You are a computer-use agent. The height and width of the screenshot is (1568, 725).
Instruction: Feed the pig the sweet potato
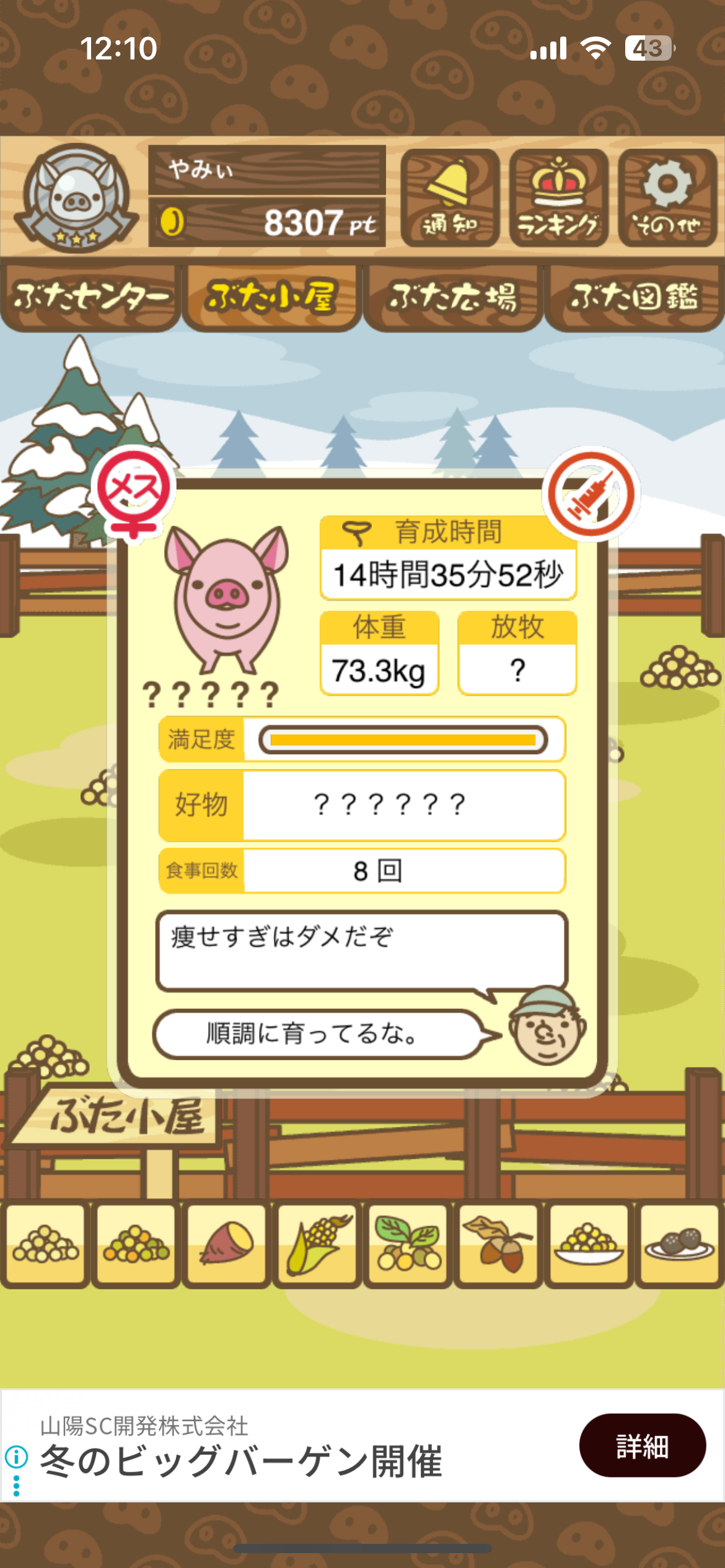point(226,1244)
